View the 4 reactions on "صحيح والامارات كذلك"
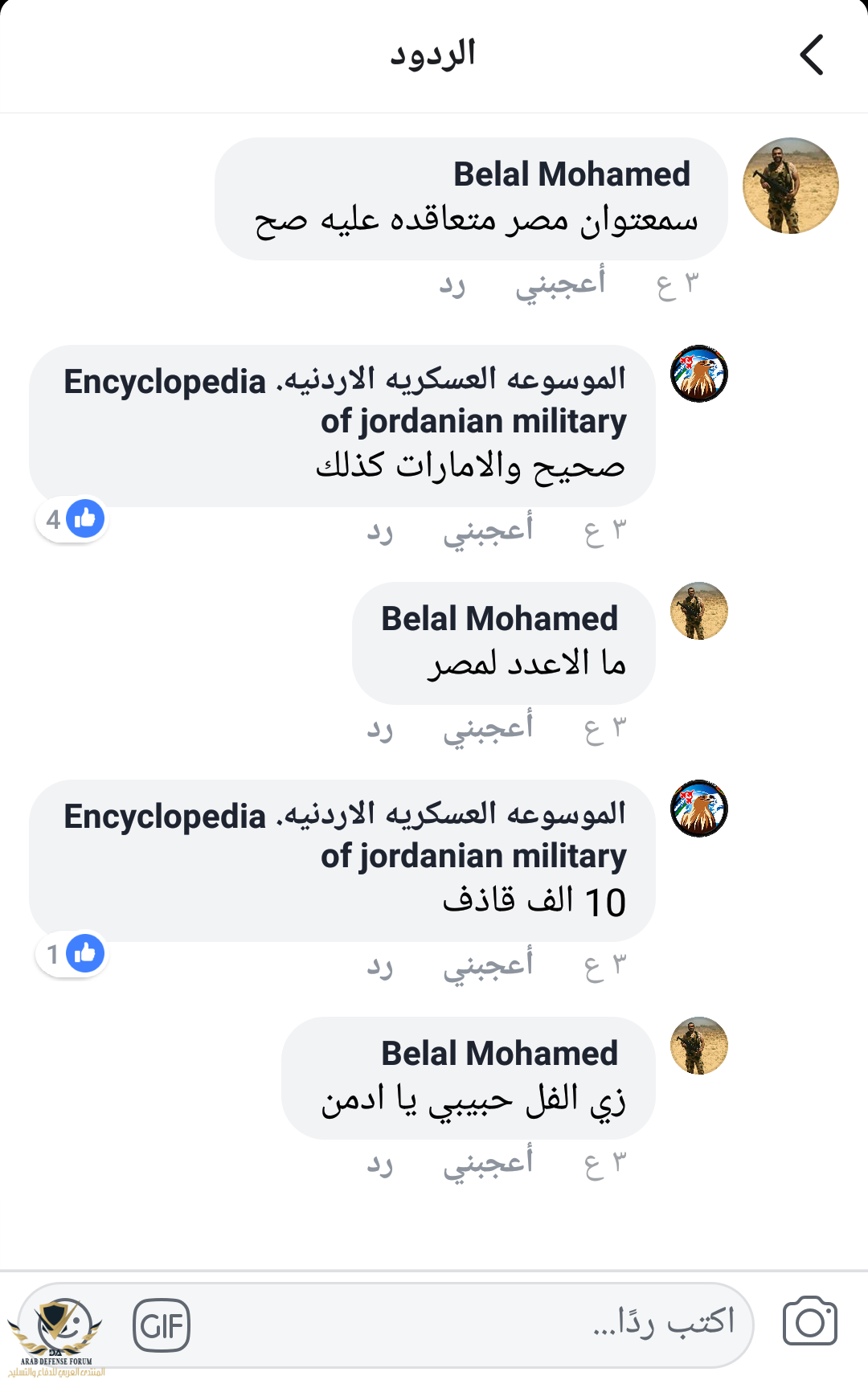The image size is (868, 1380). pyautogui.click(x=72, y=519)
